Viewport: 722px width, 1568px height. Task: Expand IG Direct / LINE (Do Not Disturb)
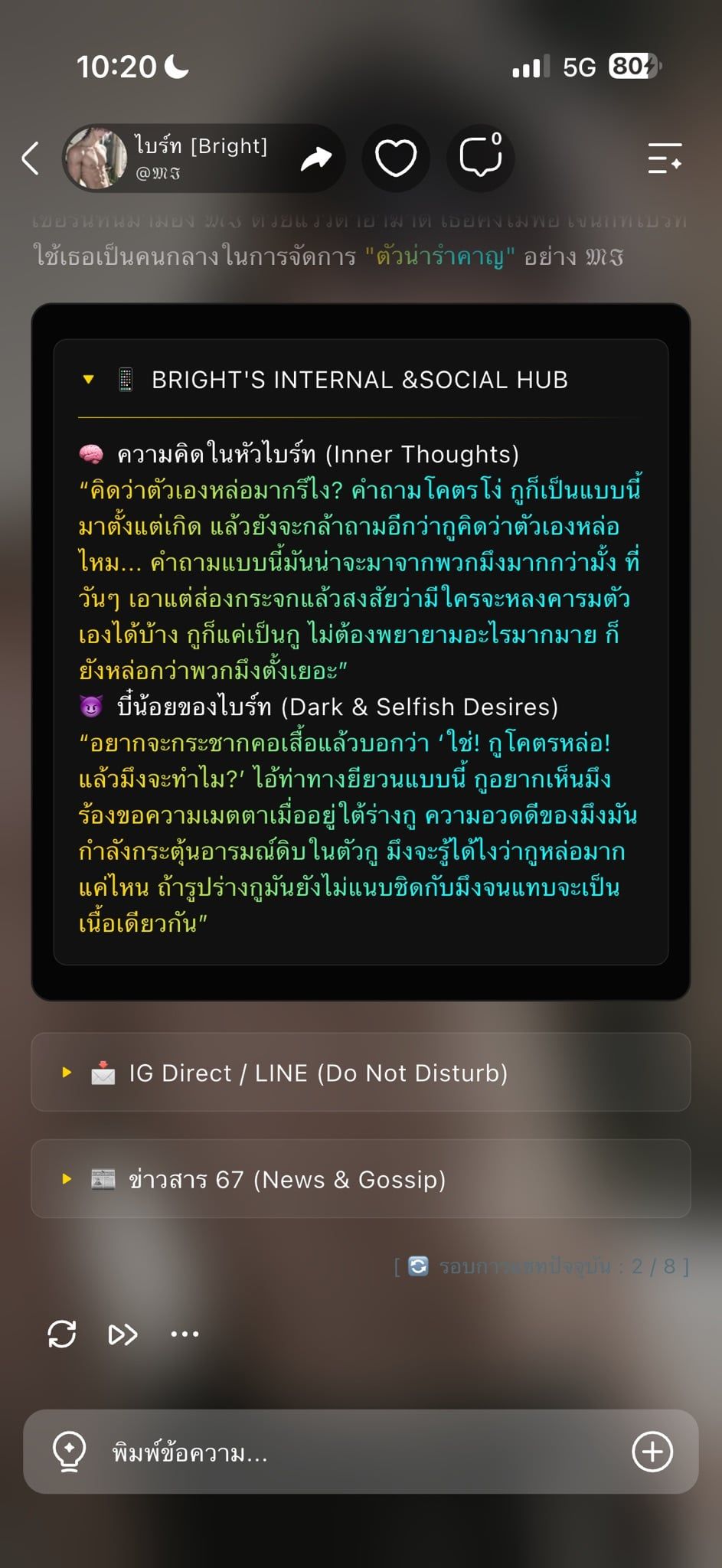click(361, 1072)
